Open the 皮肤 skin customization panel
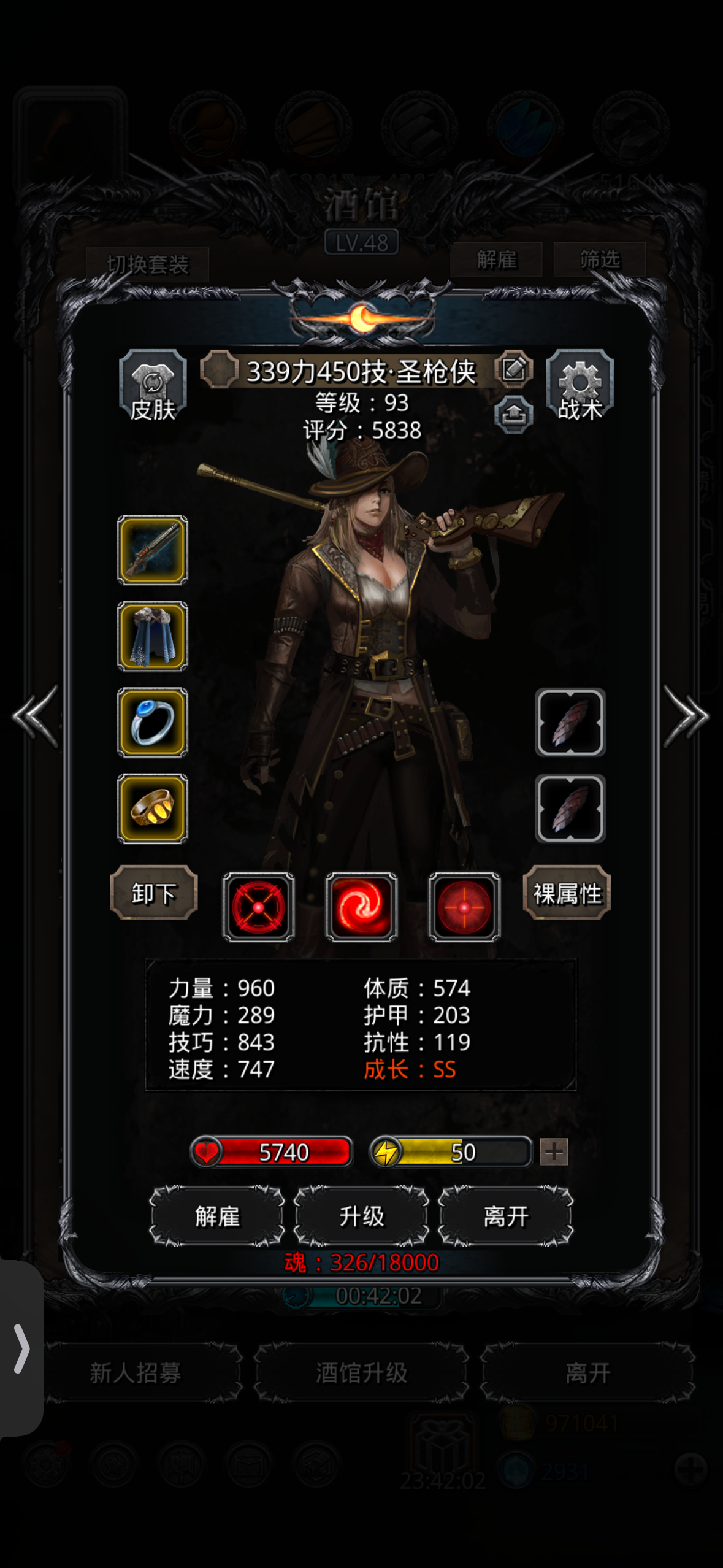Viewport: 723px width, 1568px height. [151, 385]
